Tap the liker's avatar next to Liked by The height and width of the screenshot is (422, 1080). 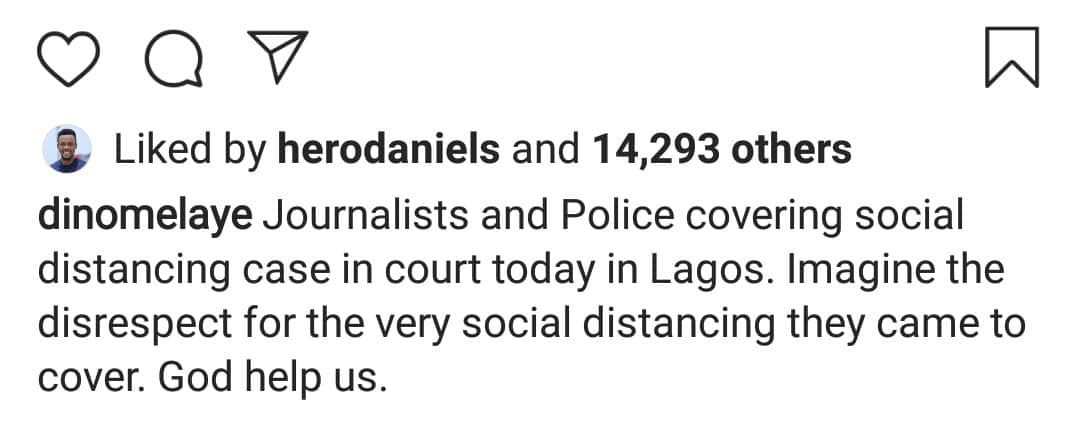[x=67, y=150]
